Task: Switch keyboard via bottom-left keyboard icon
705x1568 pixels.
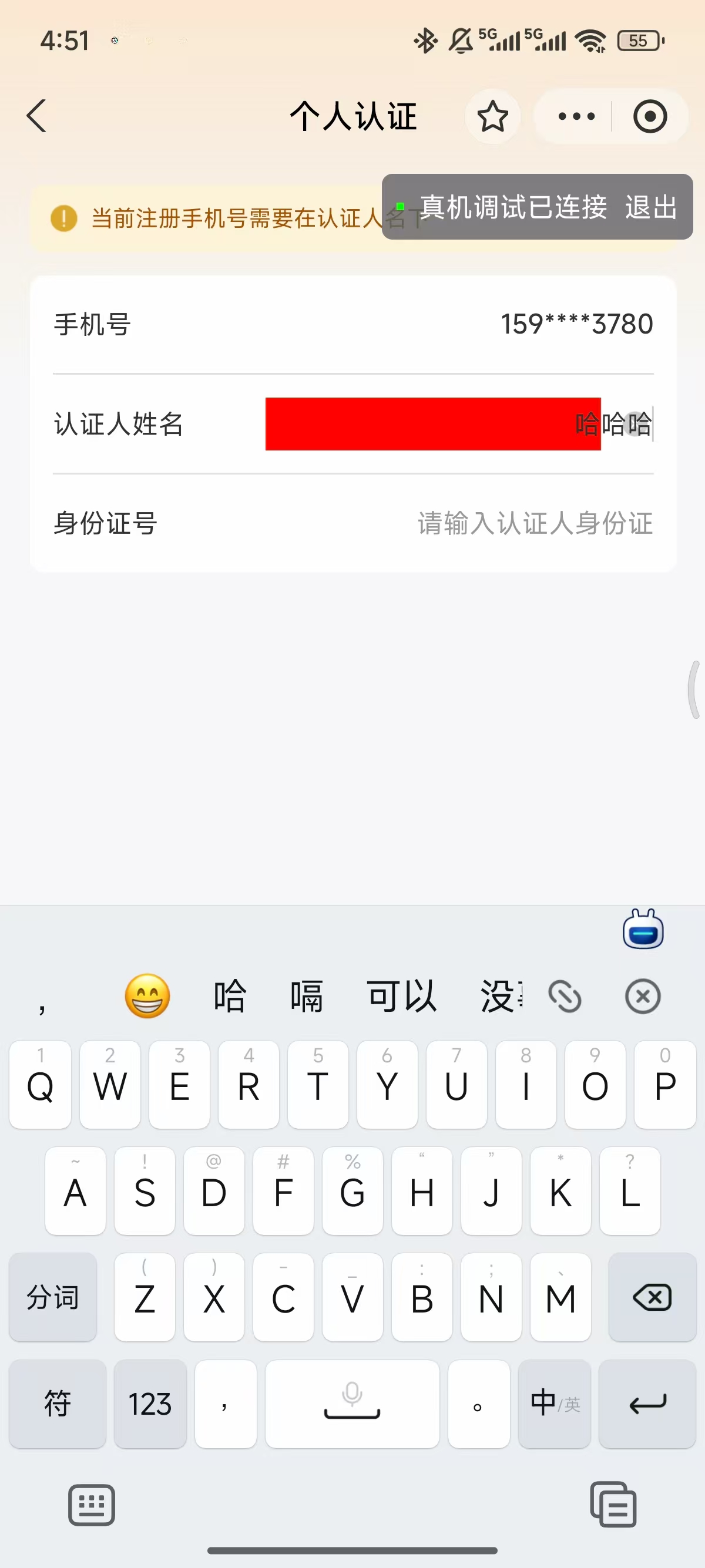Action: [91, 1505]
